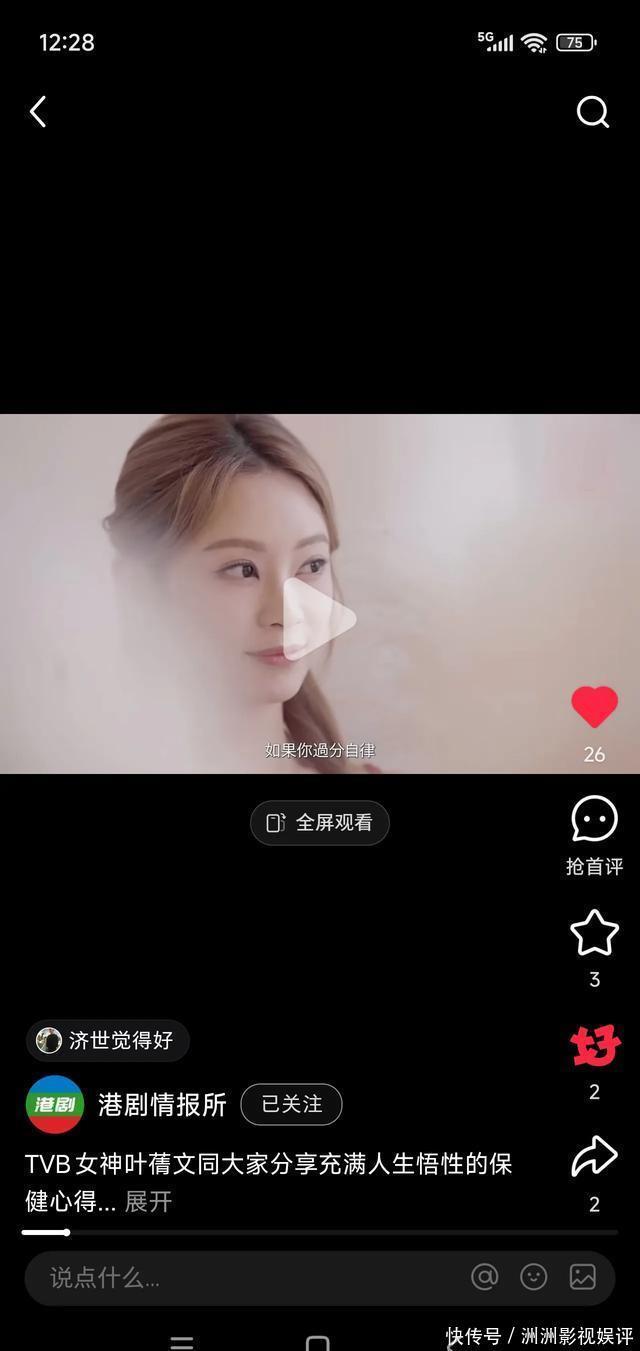Attach an image to the comment
This screenshot has width=640, height=1351.
click(x=583, y=1277)
